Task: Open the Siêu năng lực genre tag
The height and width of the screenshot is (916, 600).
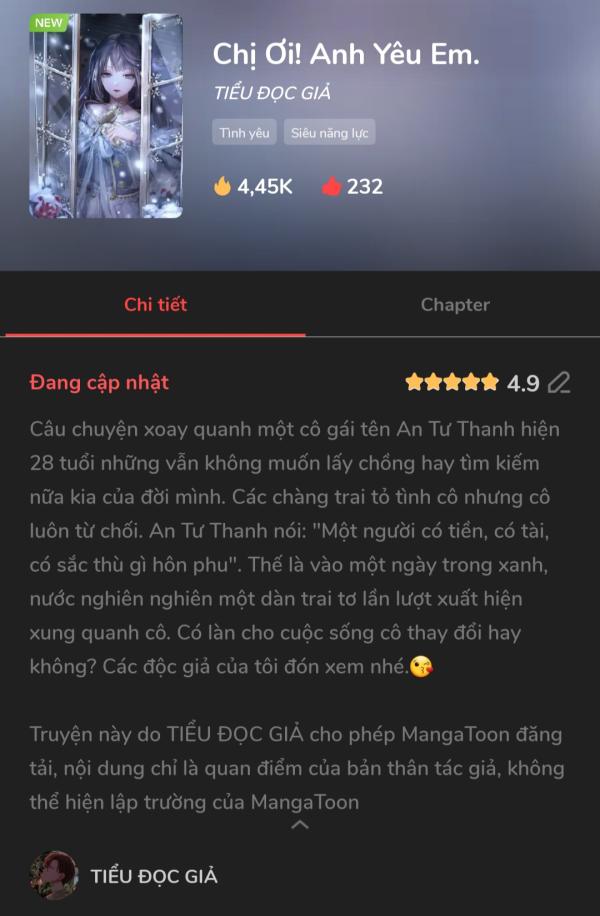Action: (x=329, y=132)
